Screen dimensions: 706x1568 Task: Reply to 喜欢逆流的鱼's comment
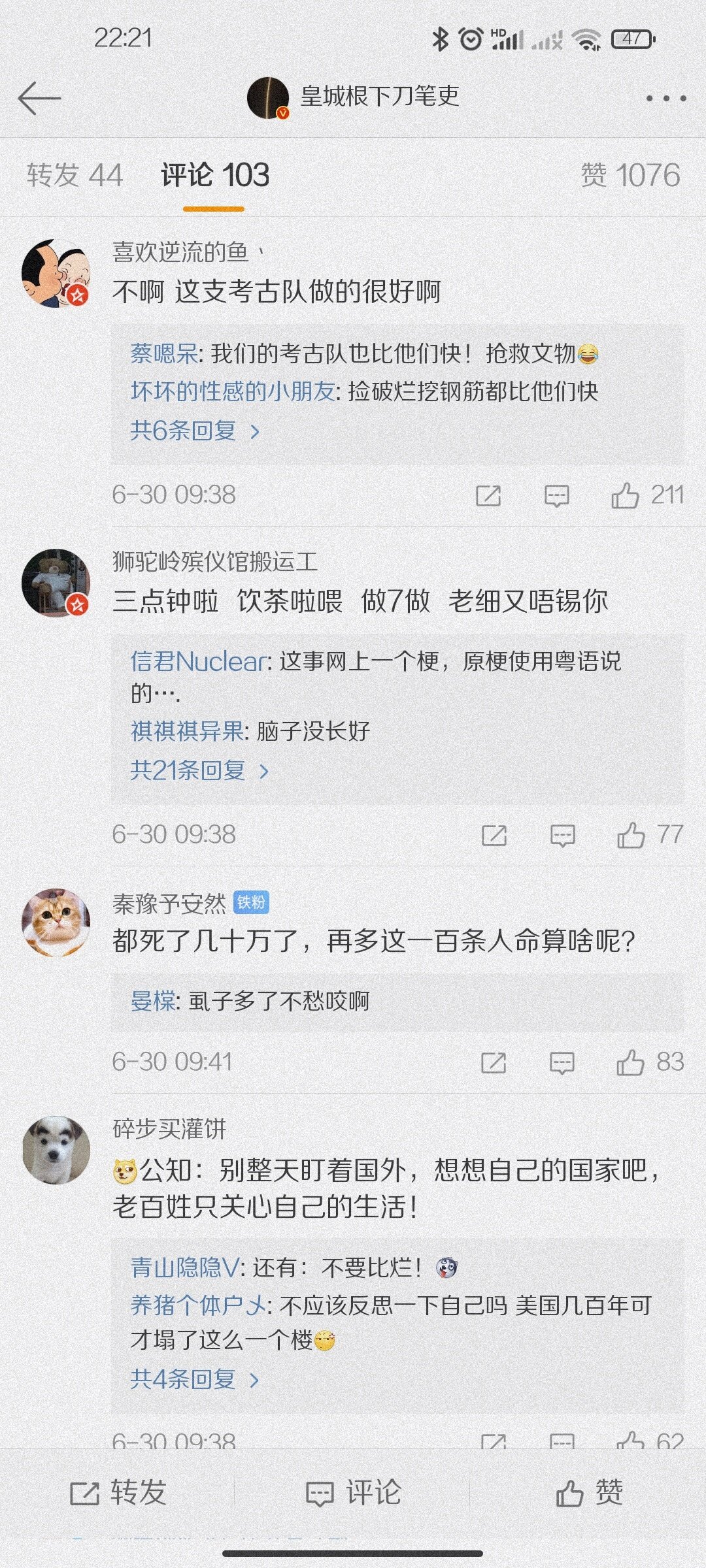[x=556, y=496]
